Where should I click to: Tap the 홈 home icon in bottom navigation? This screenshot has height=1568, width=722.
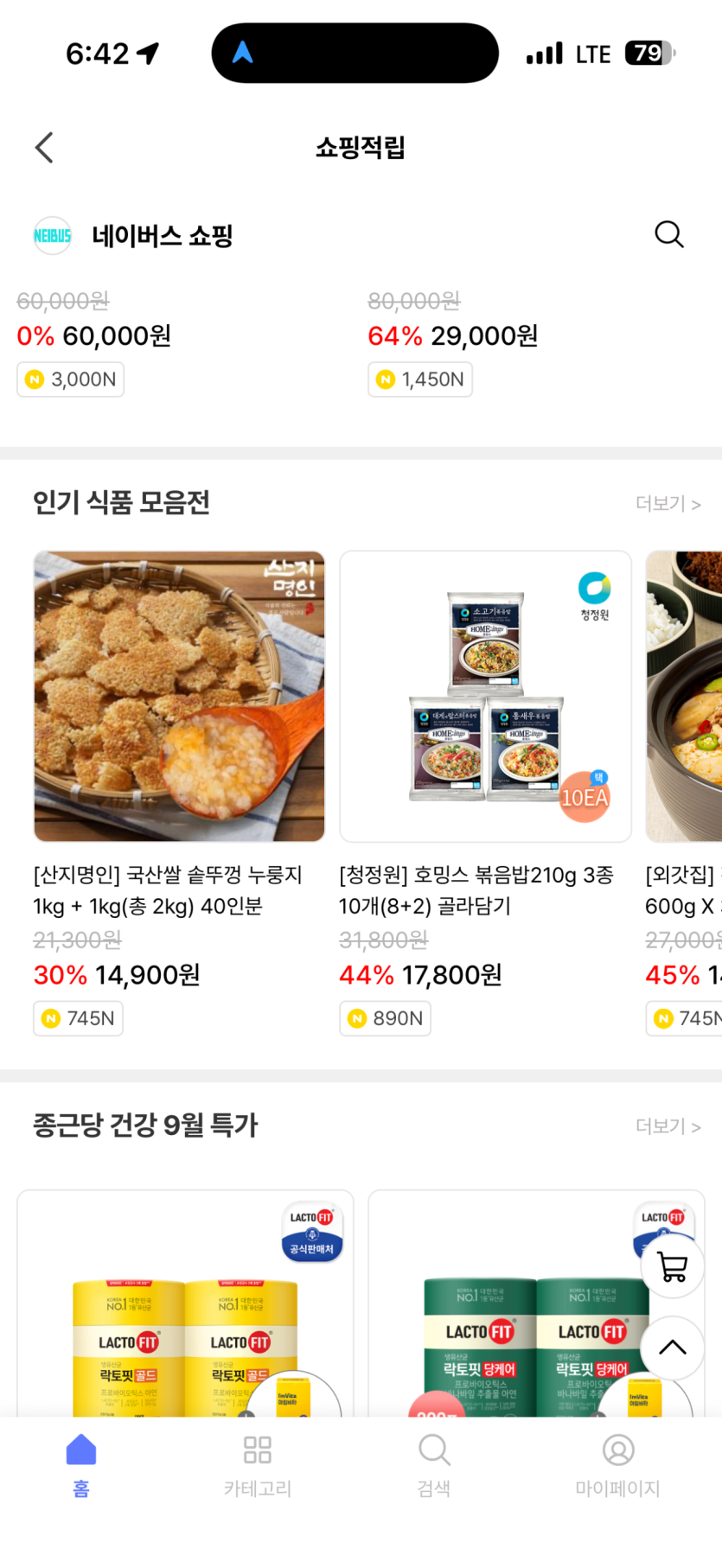(80, 1449)
